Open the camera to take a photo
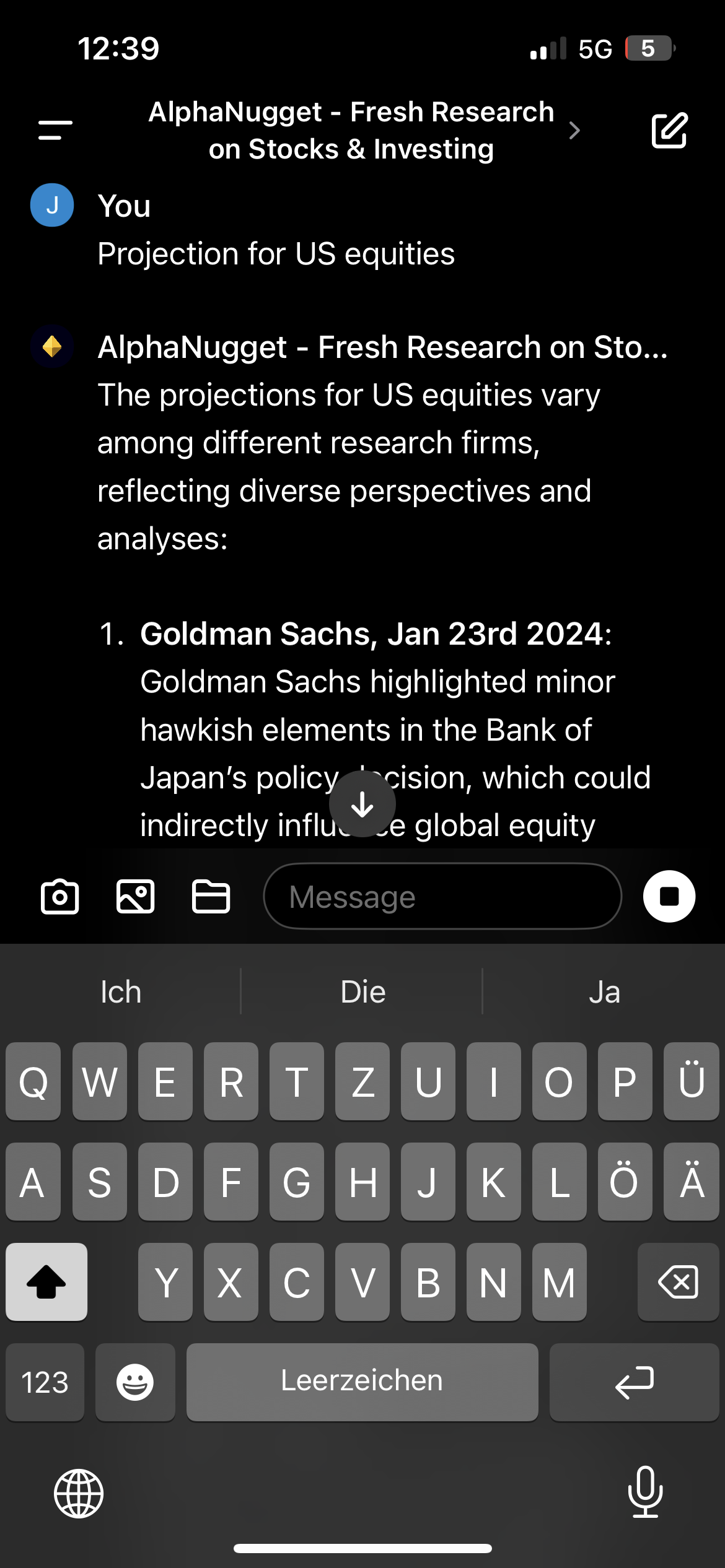Image resolution: width=725 pixels, height=1568 pixels. tap(59, 896)
